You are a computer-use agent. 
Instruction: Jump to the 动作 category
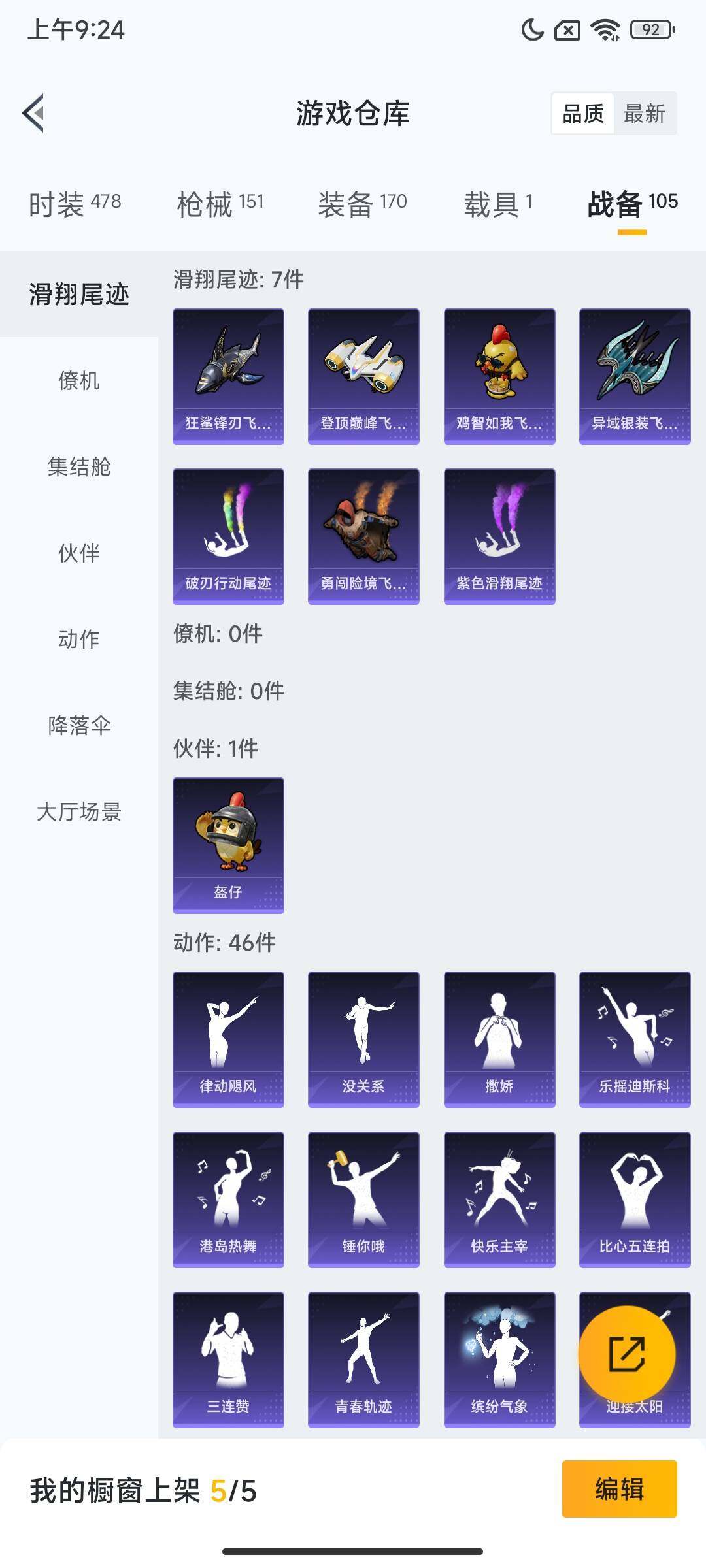79,639
